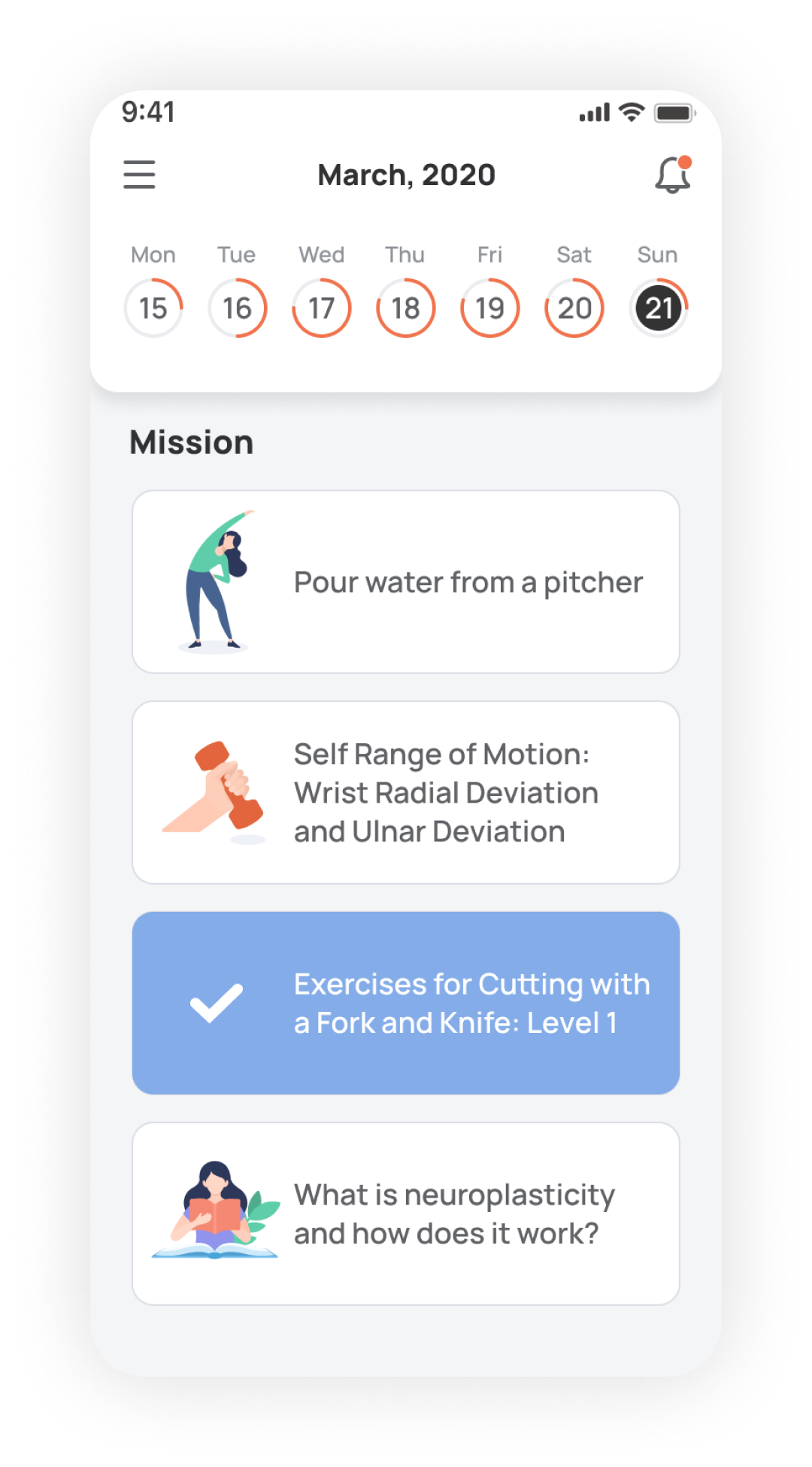The height and width of the screenshot is (1467, 812).
Task: Open completed Cutting with Fork and Knife mission
Action: pyautogui.click(x=406, y=1004)
